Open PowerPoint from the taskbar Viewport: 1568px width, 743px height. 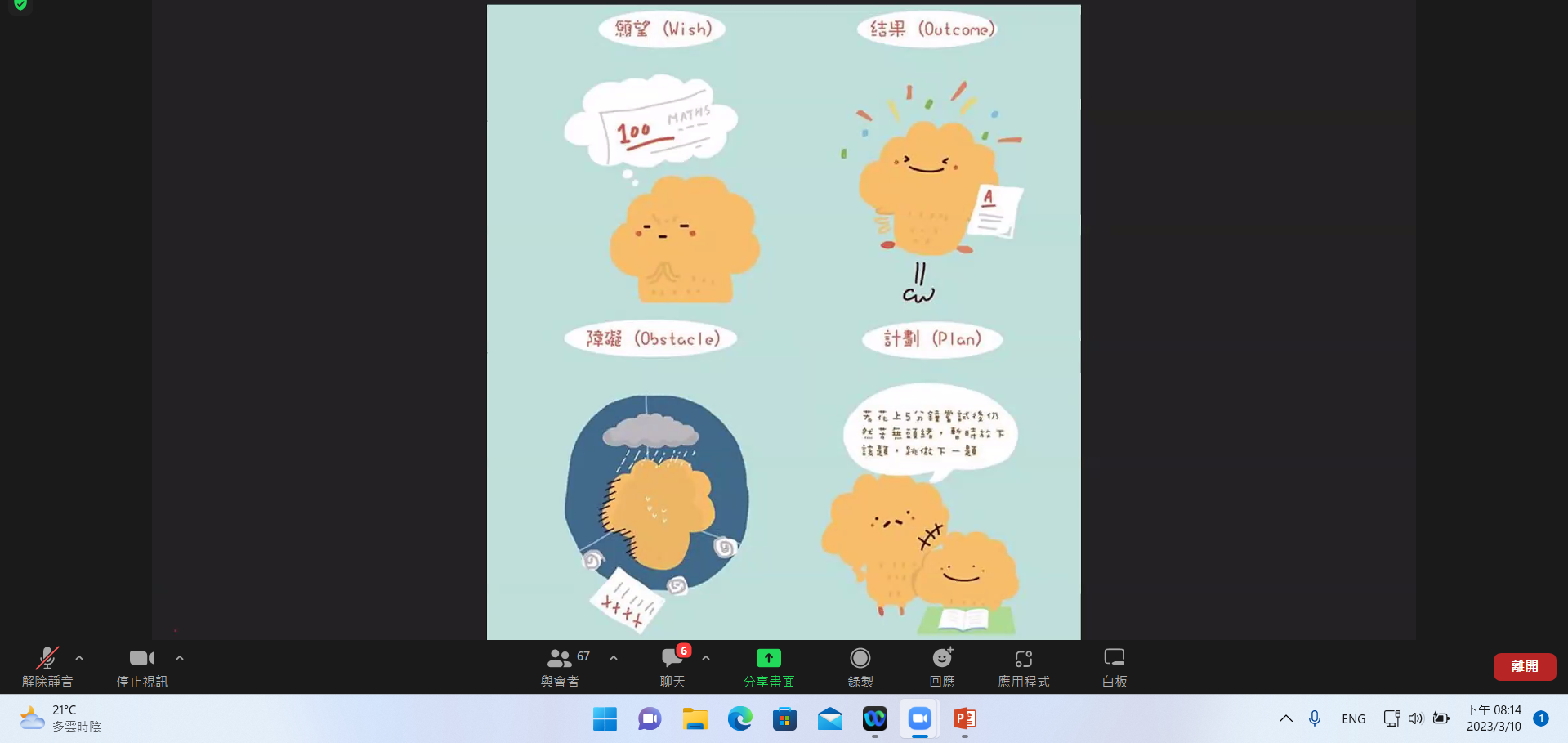pos(964,719)
